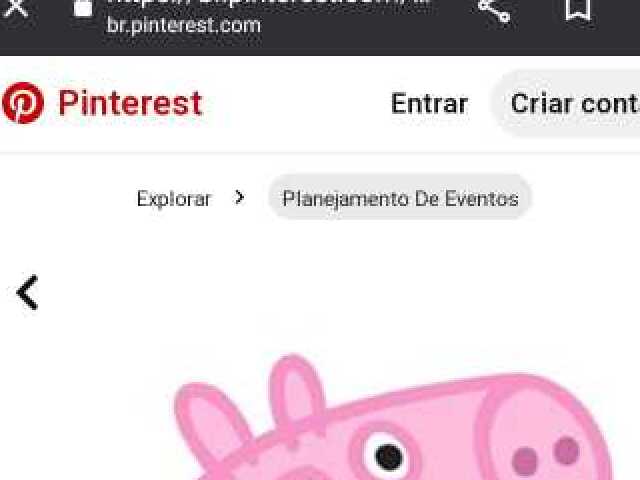
Task: Share this page
Action: tap(493, 9)
